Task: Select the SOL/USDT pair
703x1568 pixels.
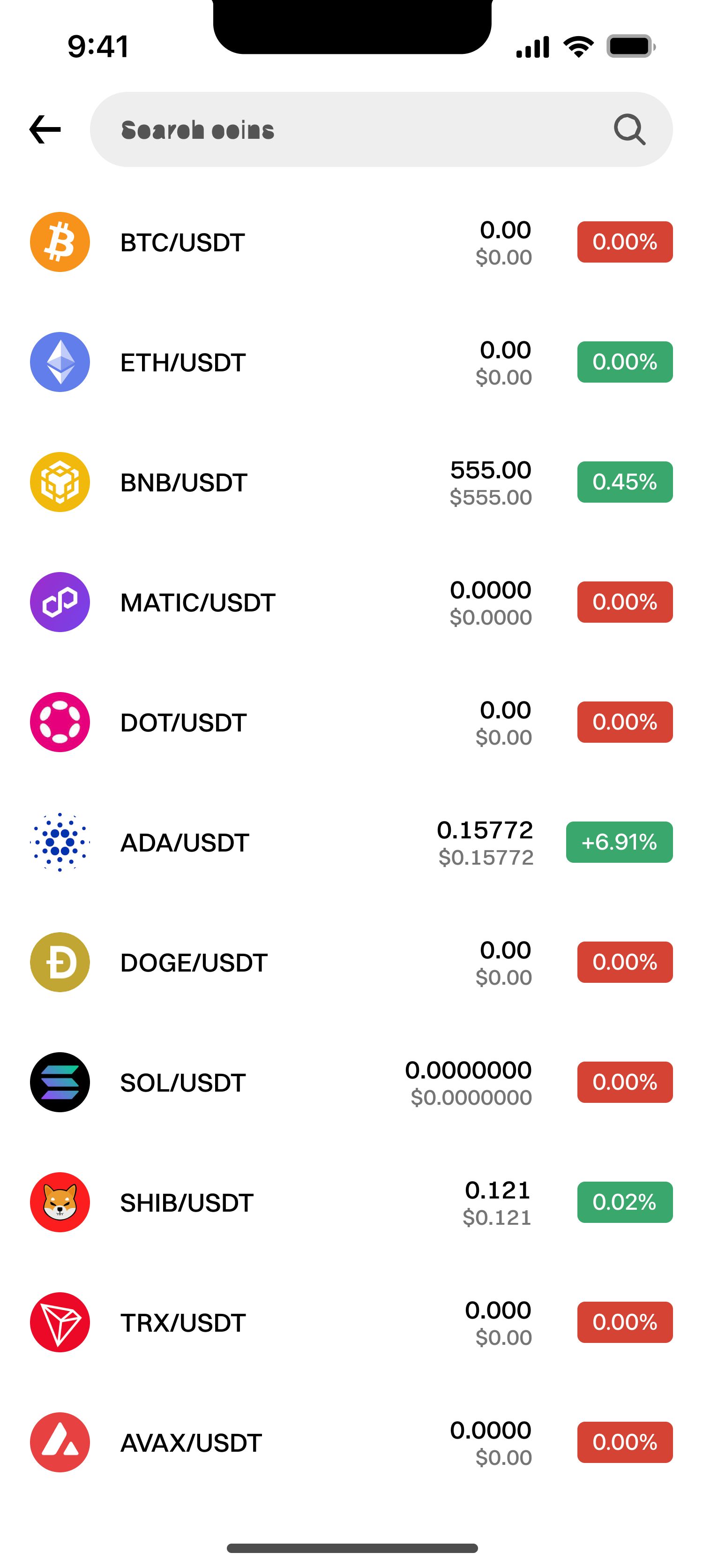Action: (x=182, y=1083)
